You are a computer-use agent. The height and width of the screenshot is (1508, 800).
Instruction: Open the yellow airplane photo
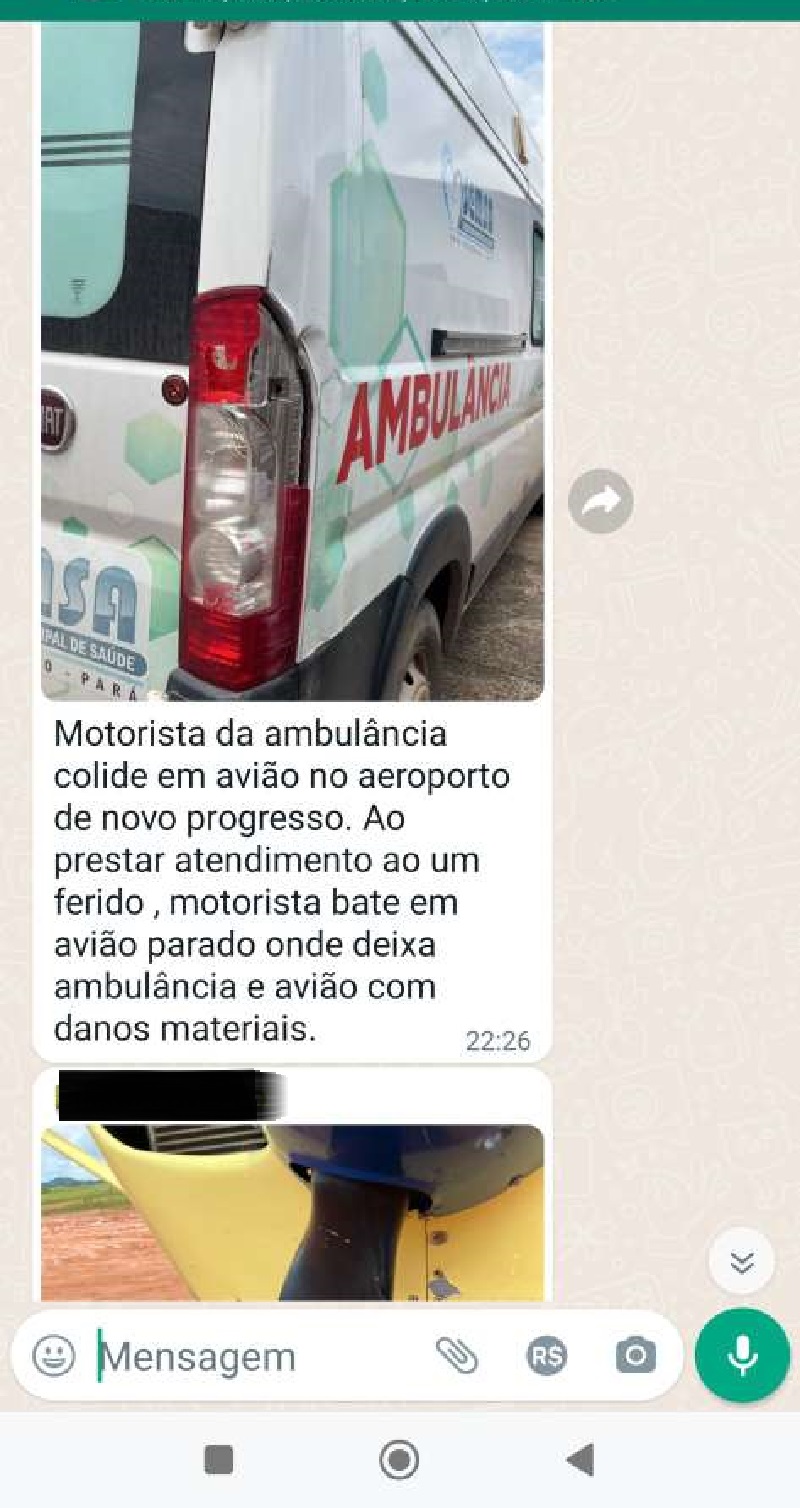coord(292,1212)
